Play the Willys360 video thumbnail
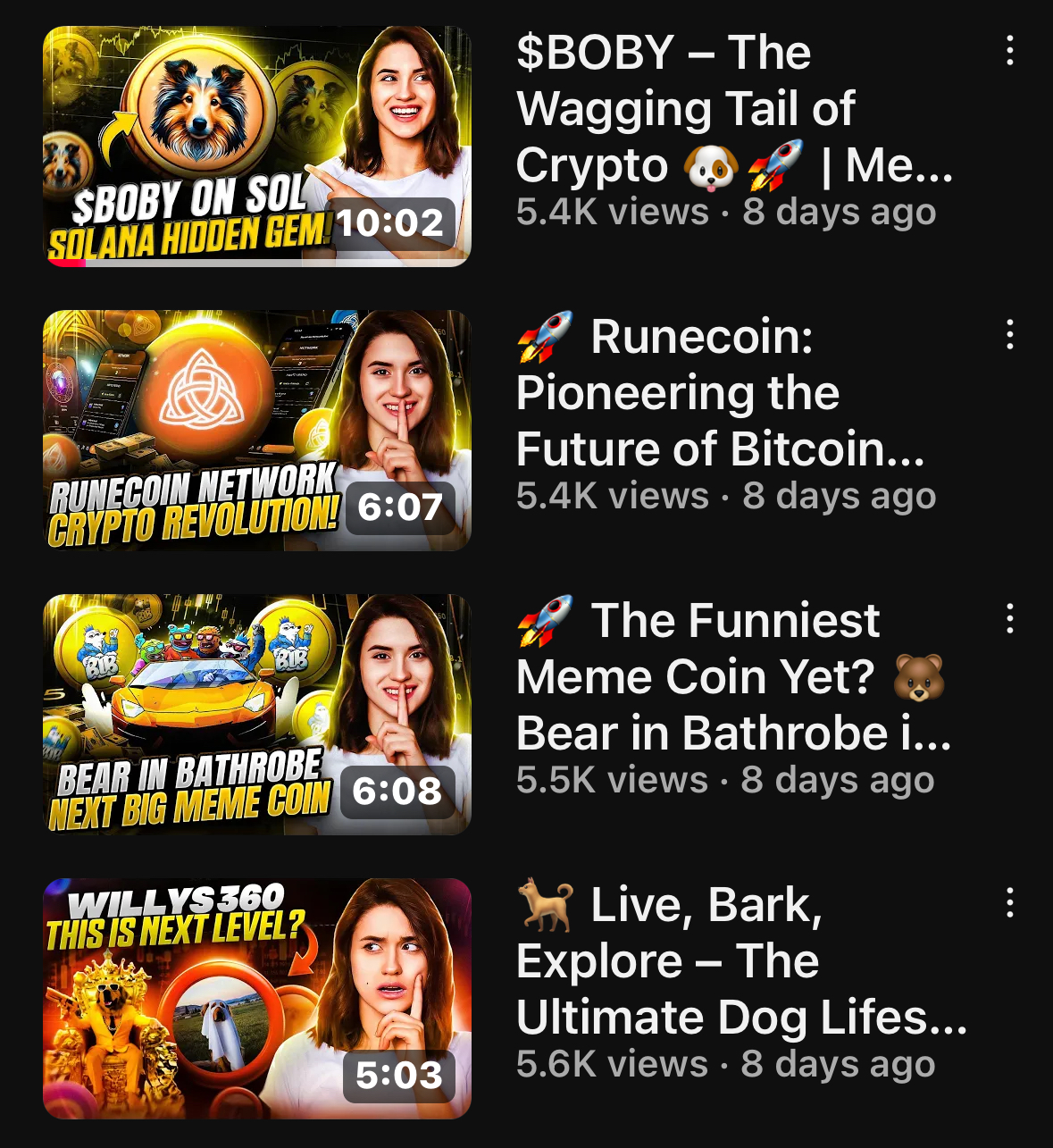This screenshot has width=1053, height=1148. click(x=256, y=998)
